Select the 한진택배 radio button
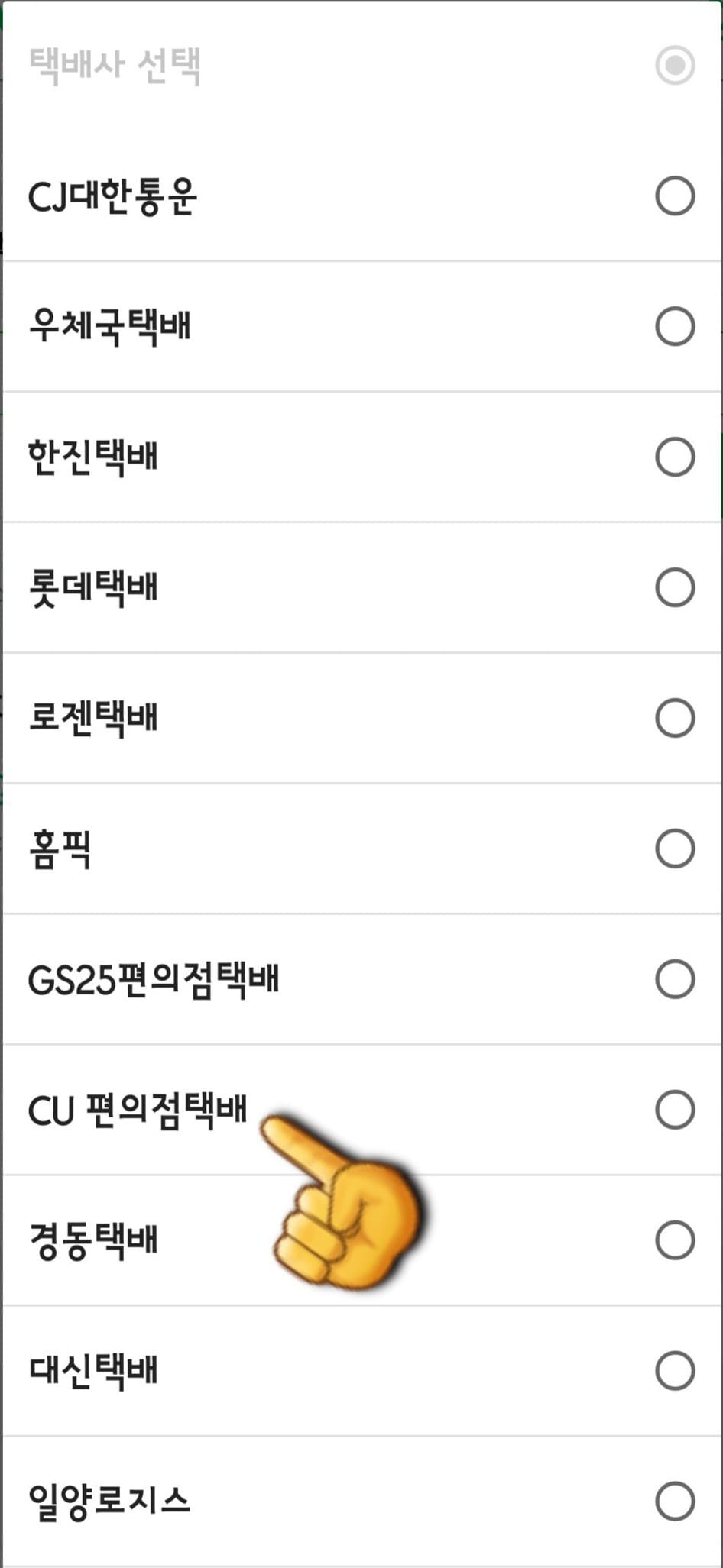 (675, 457)
